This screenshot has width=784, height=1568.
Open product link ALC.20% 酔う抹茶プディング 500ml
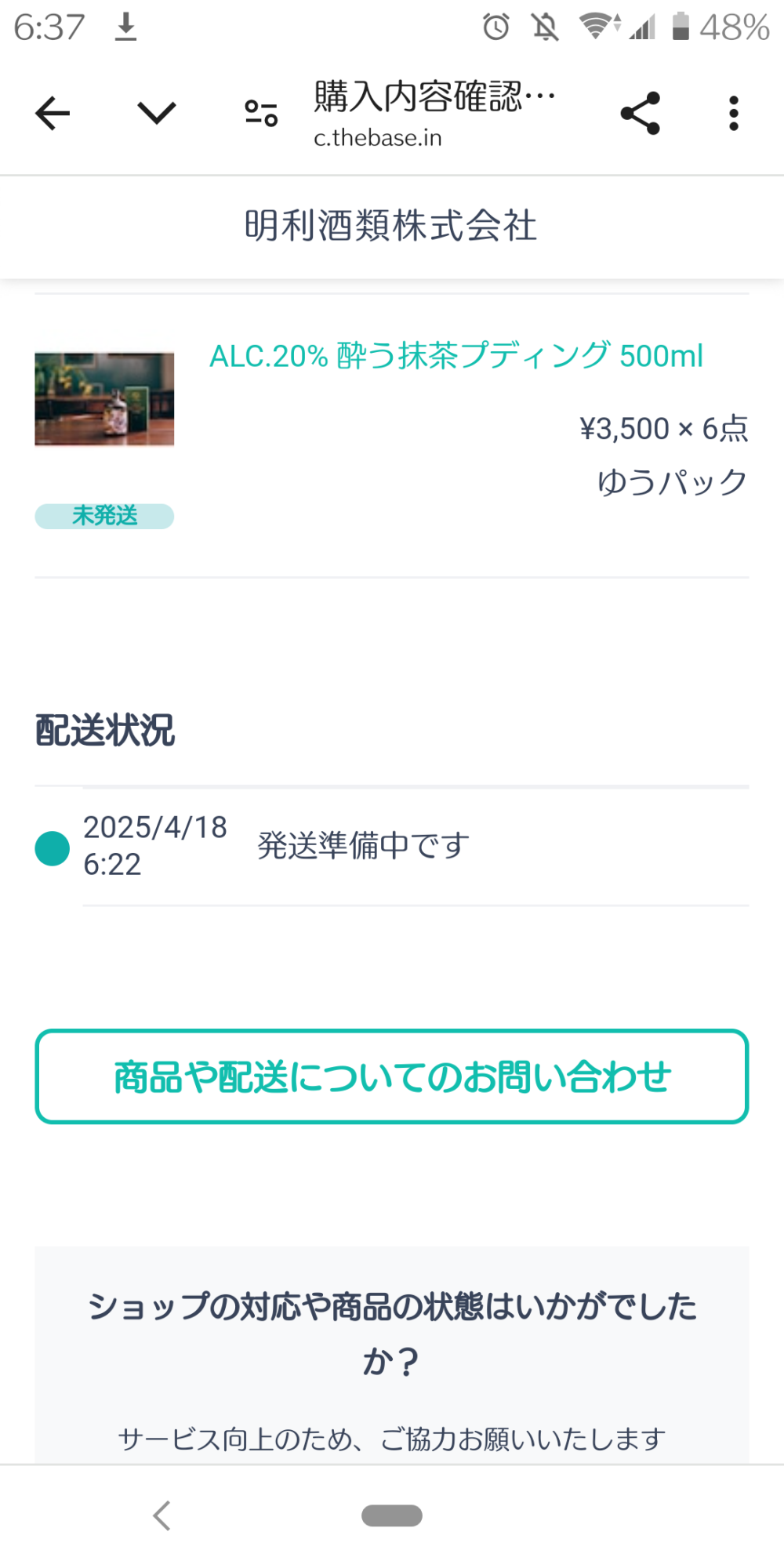pos(456,356)
